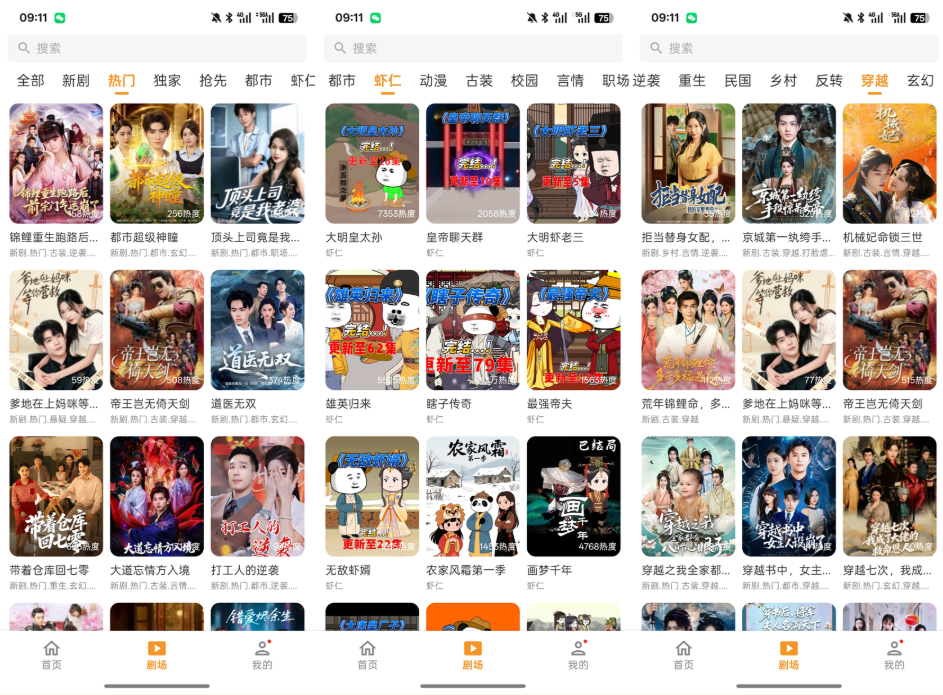Switch to the 独家 category tab
Viewport: 943px width, 695px height.
(167, 81)
